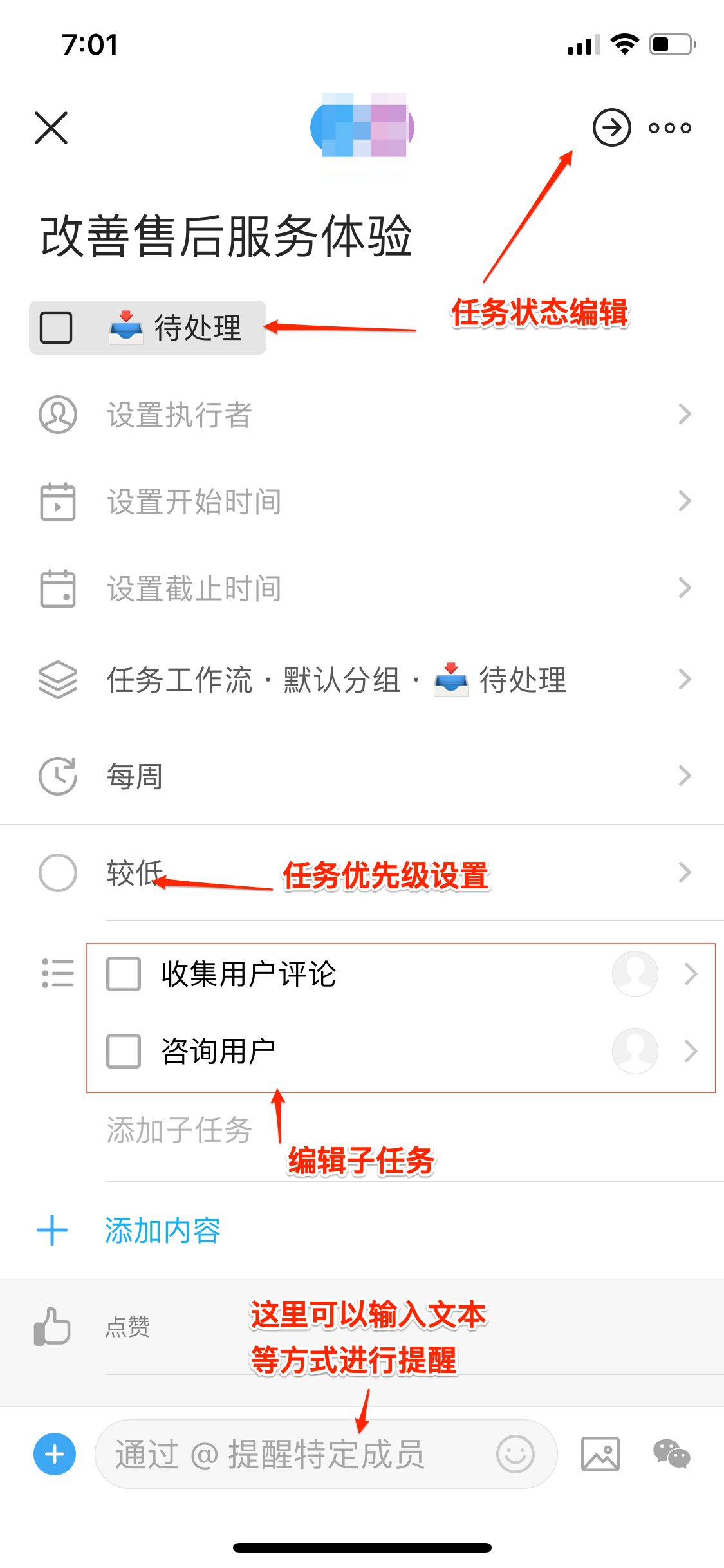
Task: Check the 咨询用户 subtask checkbox
Action: pos(124,1051)
